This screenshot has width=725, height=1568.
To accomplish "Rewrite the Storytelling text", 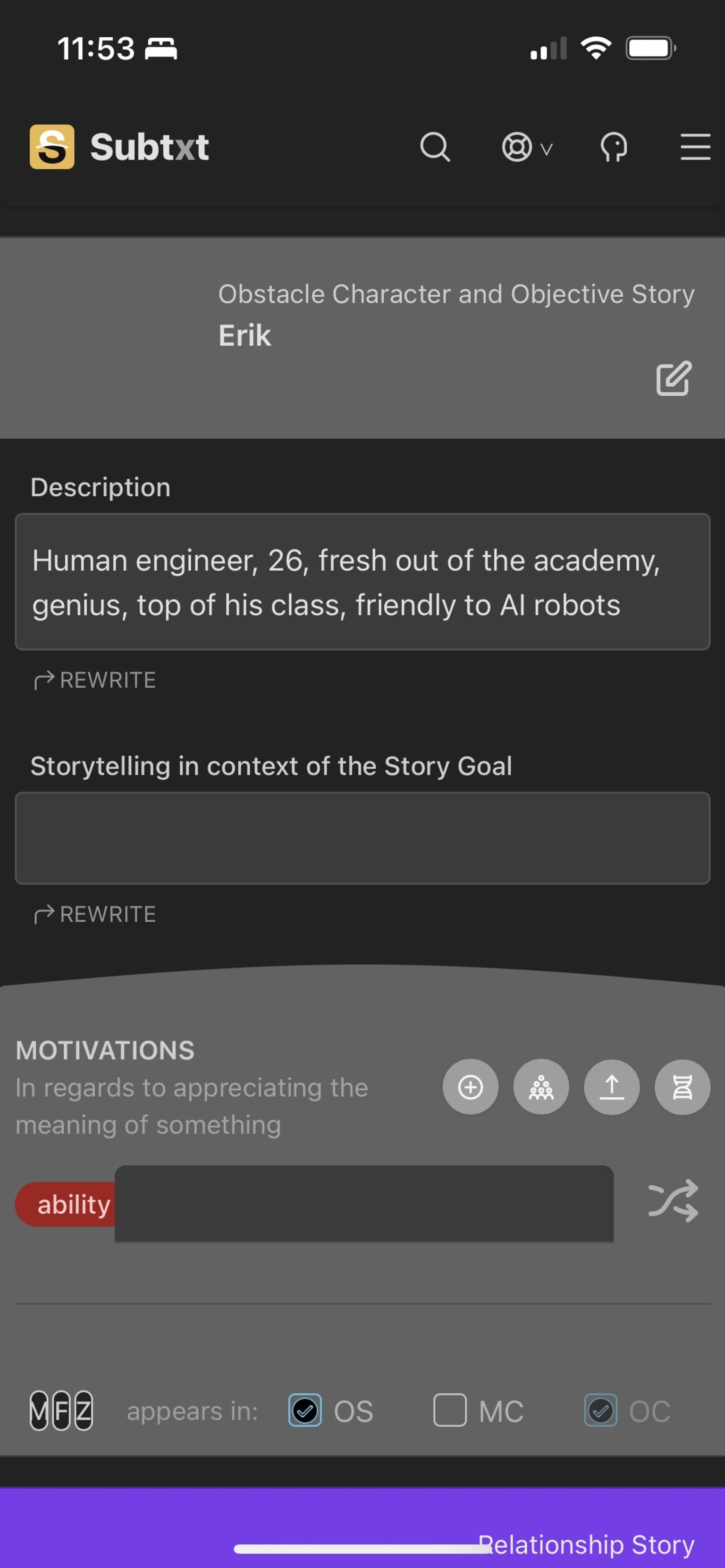I will click(x=95, y=914).
